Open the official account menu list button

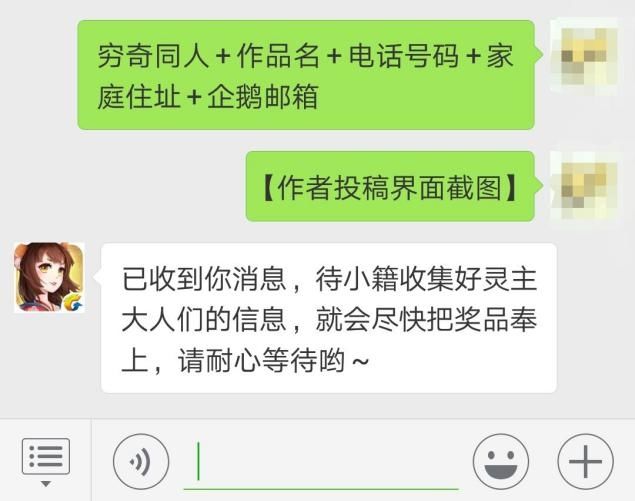point(45,460)
